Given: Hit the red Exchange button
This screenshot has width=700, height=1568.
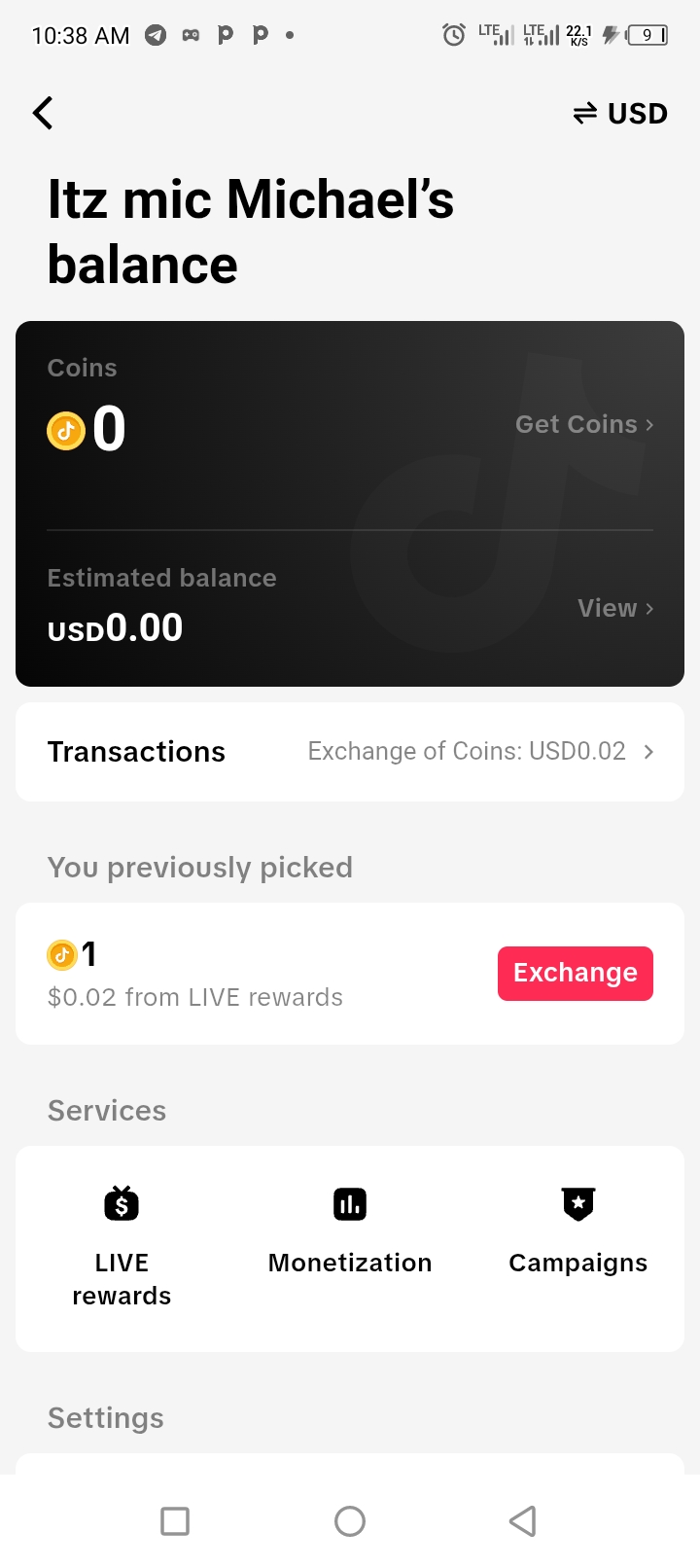Looking at the screenshot, I should 575,973.
